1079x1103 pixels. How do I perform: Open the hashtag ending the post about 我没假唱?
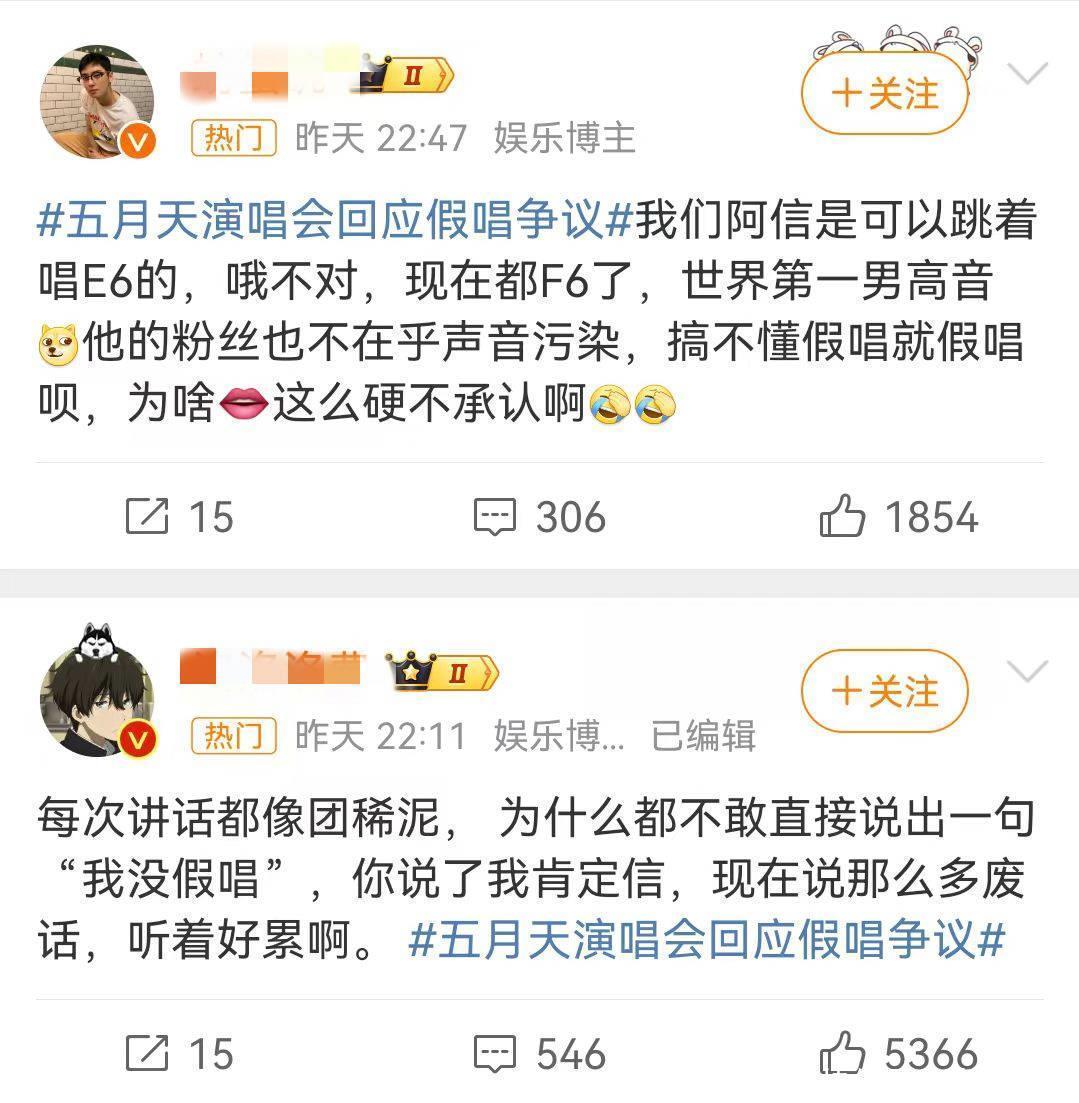[707, 941]
